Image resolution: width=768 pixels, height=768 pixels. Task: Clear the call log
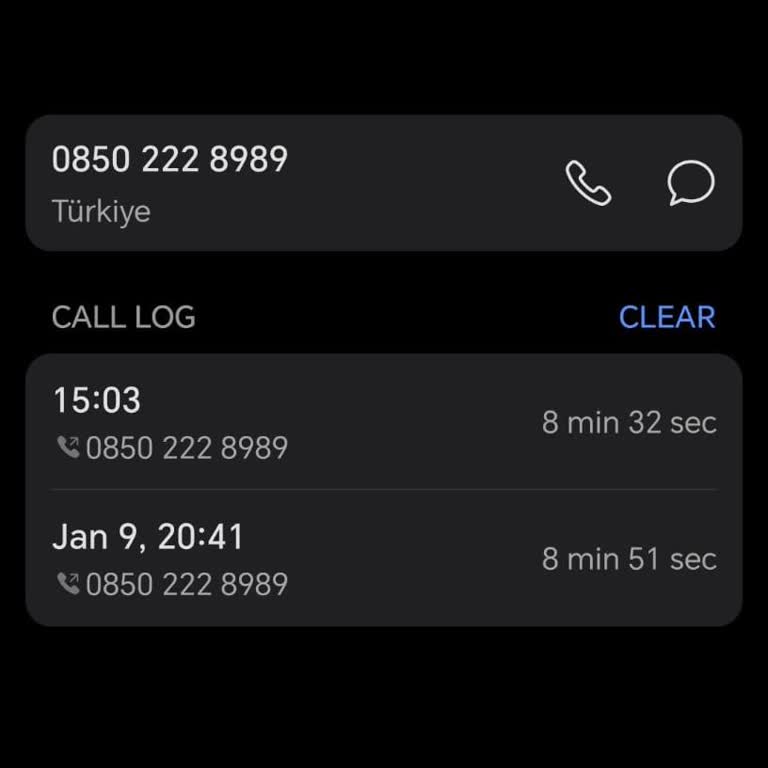coord(667,317)
